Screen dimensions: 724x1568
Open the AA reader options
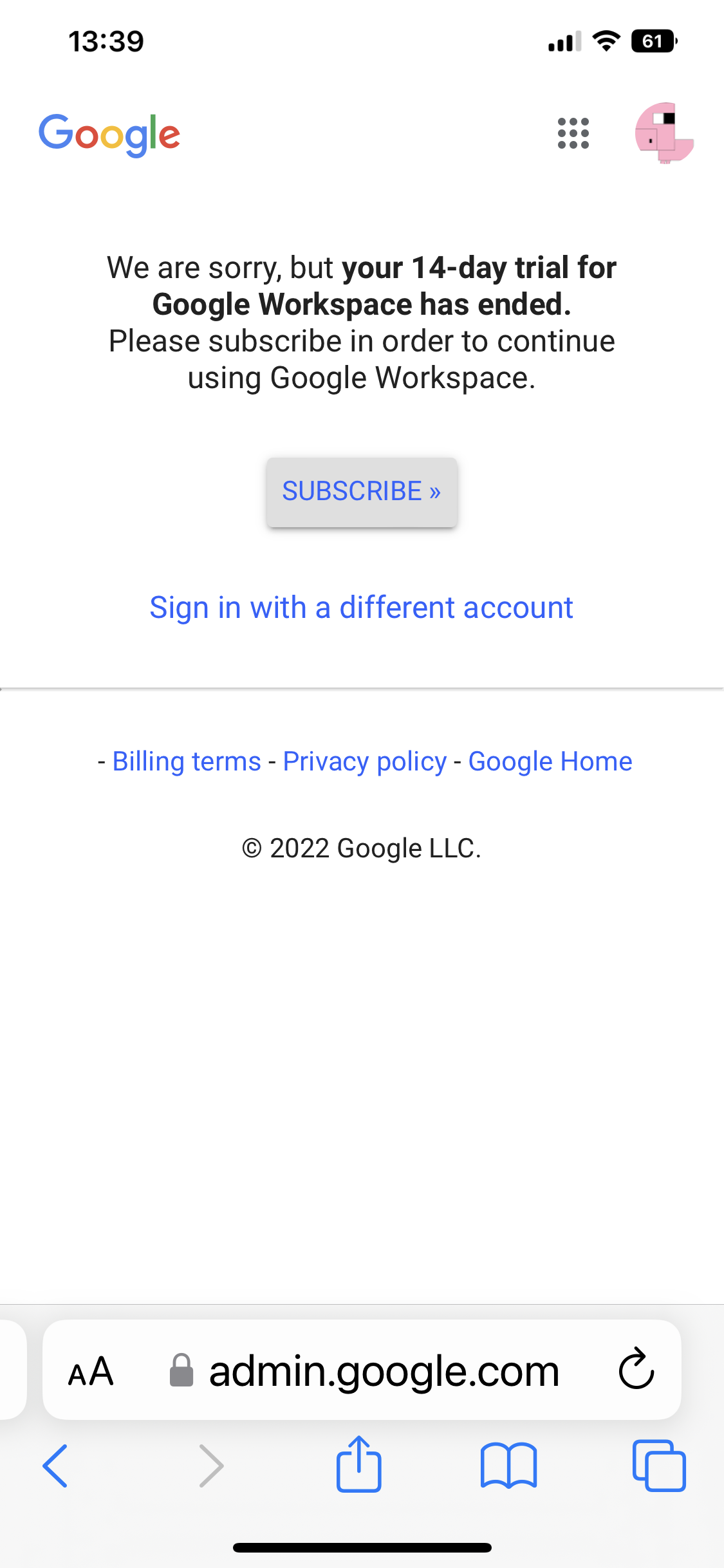91,1371
